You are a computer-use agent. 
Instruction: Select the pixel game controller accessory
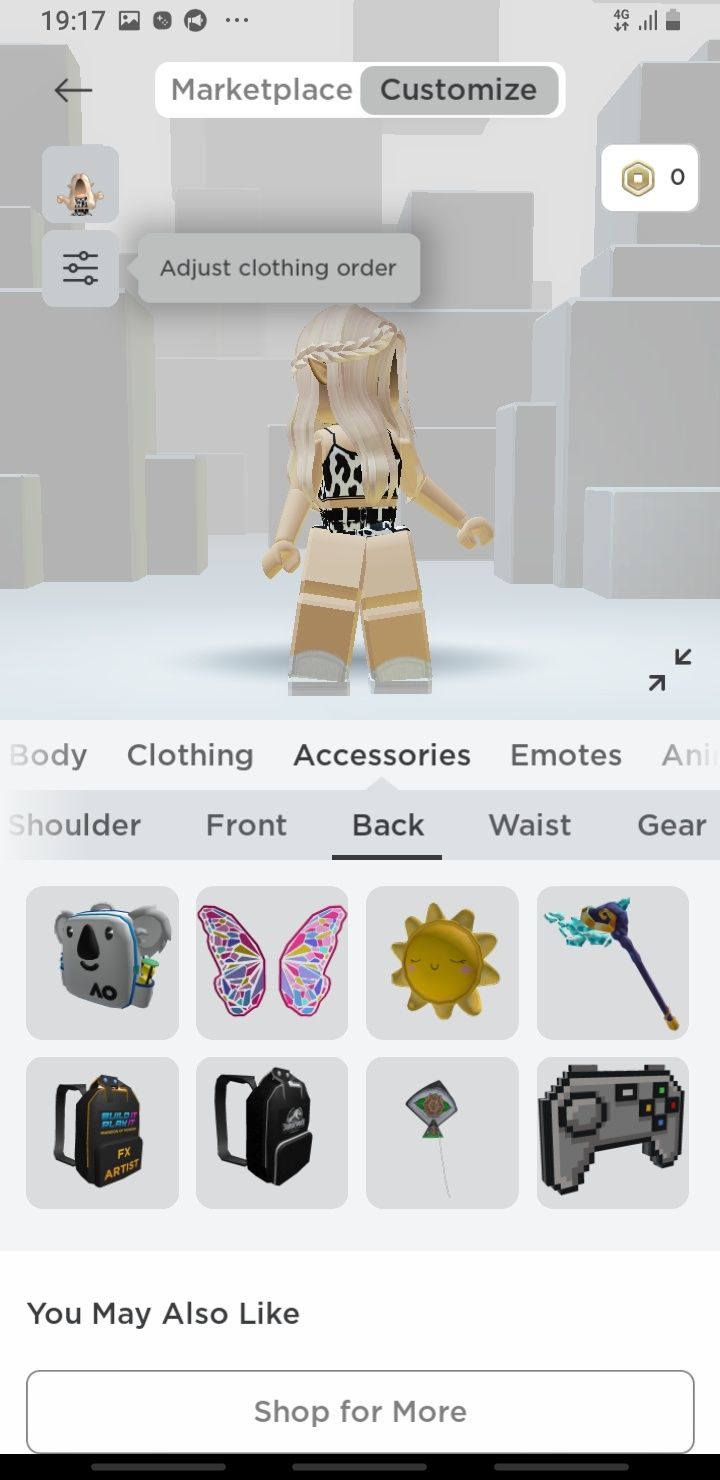[x=612, y=1132]
